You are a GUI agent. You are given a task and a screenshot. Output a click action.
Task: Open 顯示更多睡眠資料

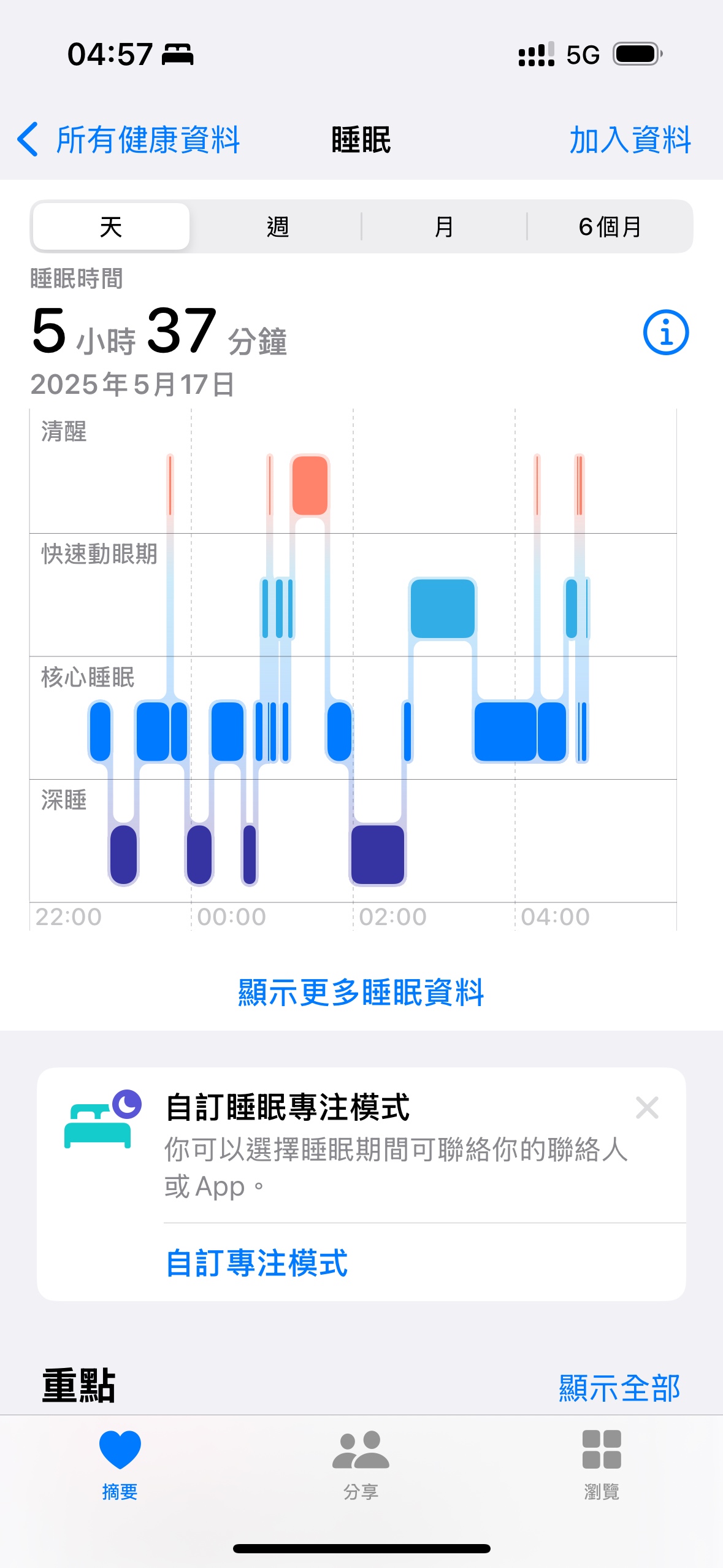pos(361,992)
